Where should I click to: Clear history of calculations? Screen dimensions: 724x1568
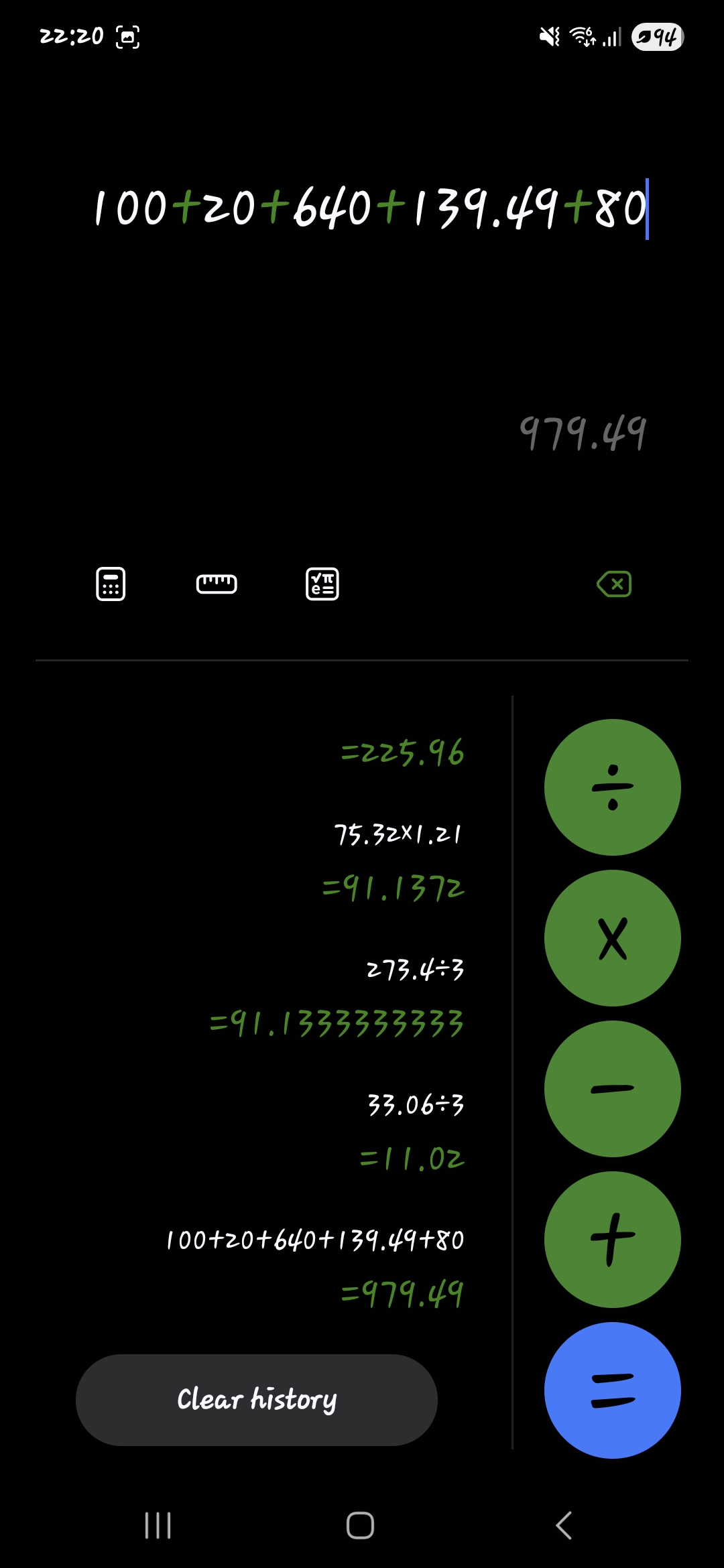(x=257, y=1400)
